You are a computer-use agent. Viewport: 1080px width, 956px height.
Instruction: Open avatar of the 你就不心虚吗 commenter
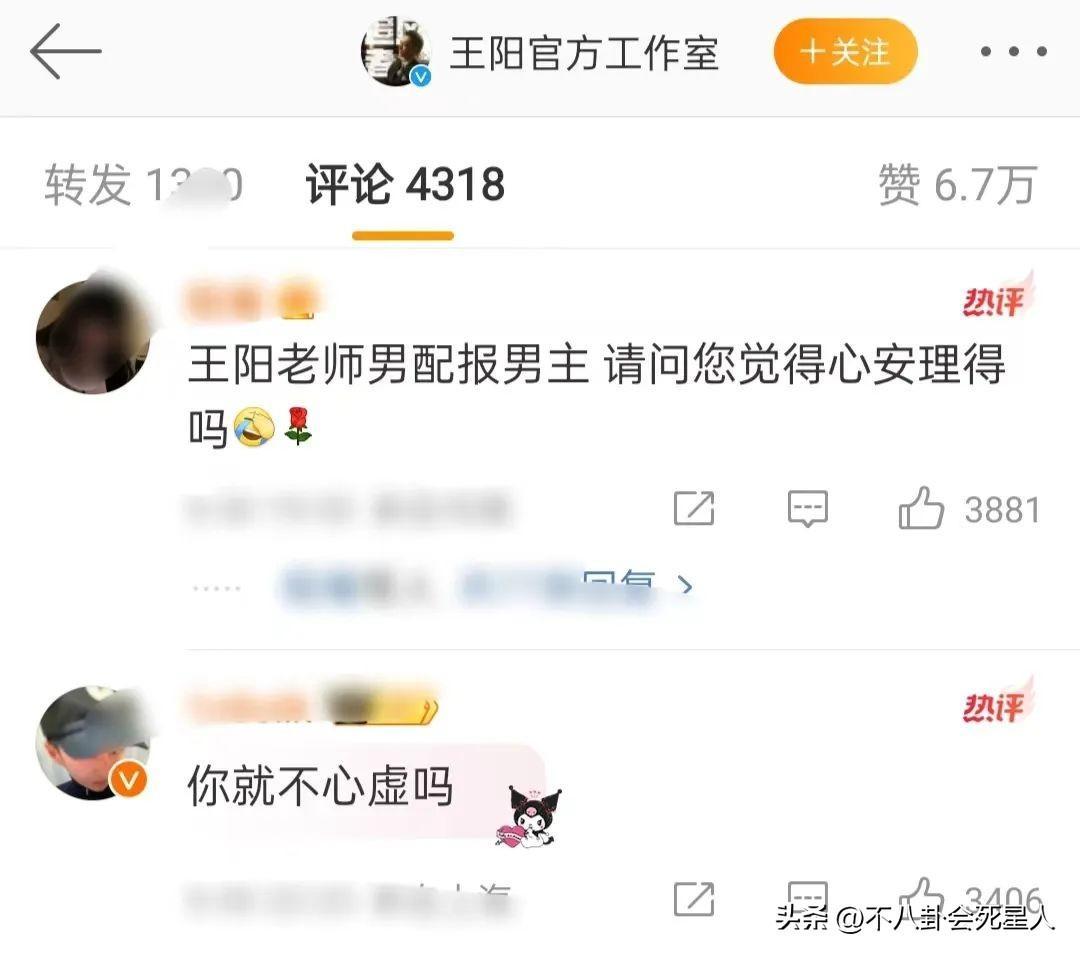[92, 743]
